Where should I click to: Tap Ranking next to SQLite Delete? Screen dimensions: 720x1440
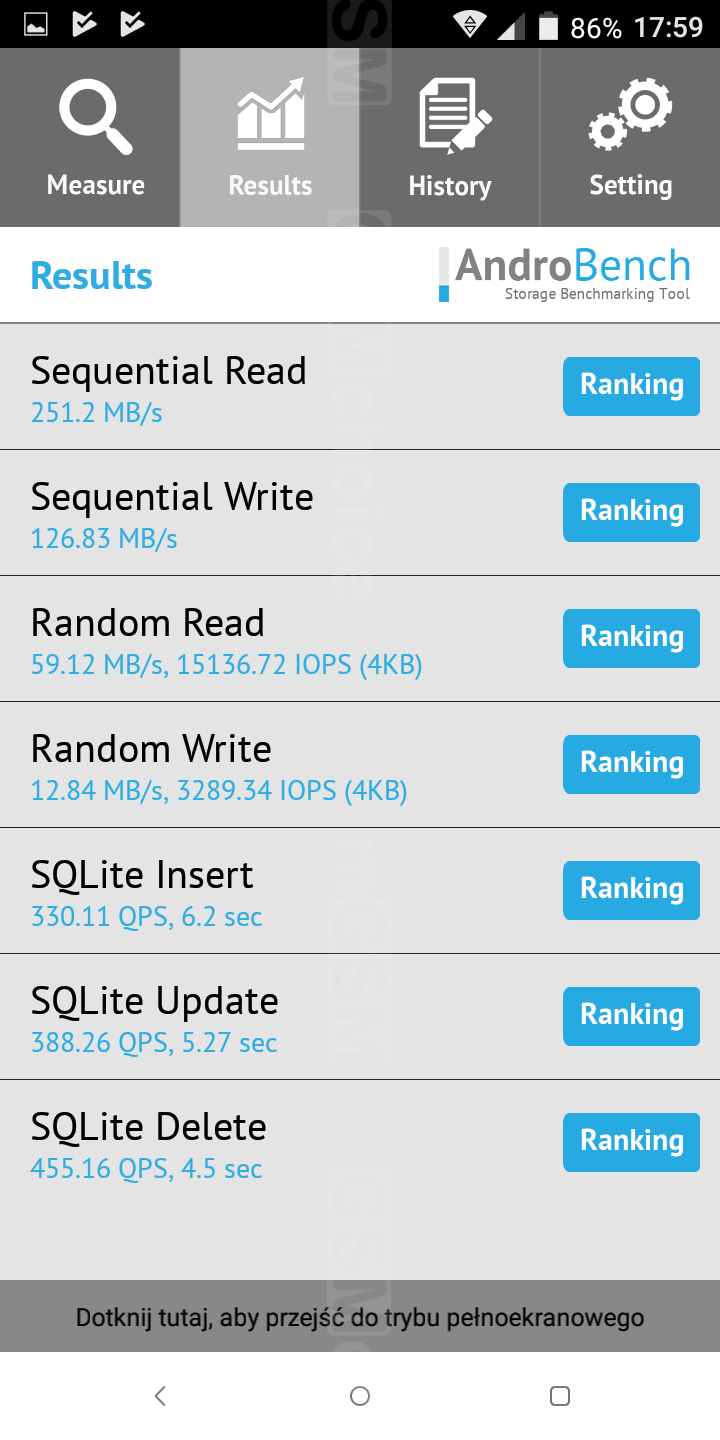(x=631, y=1142)
